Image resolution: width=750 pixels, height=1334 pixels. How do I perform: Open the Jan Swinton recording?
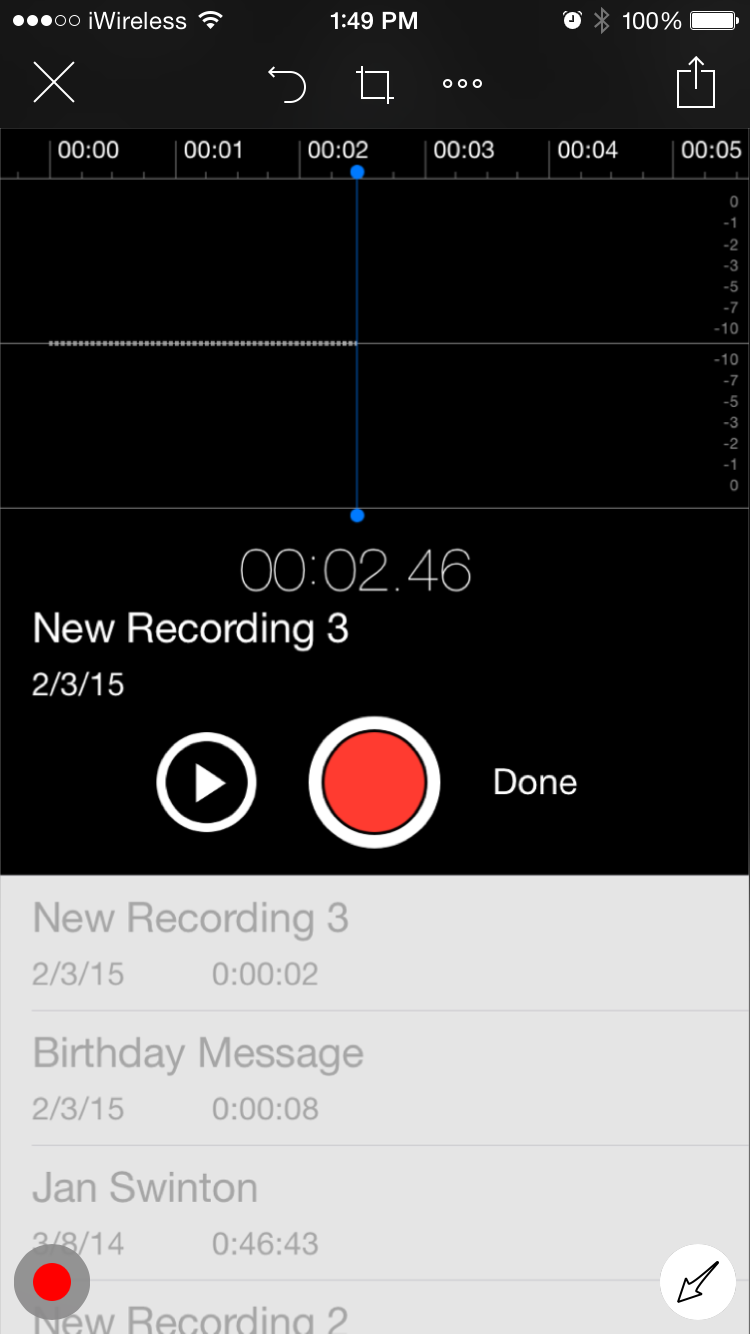[x=375, y=1213]
